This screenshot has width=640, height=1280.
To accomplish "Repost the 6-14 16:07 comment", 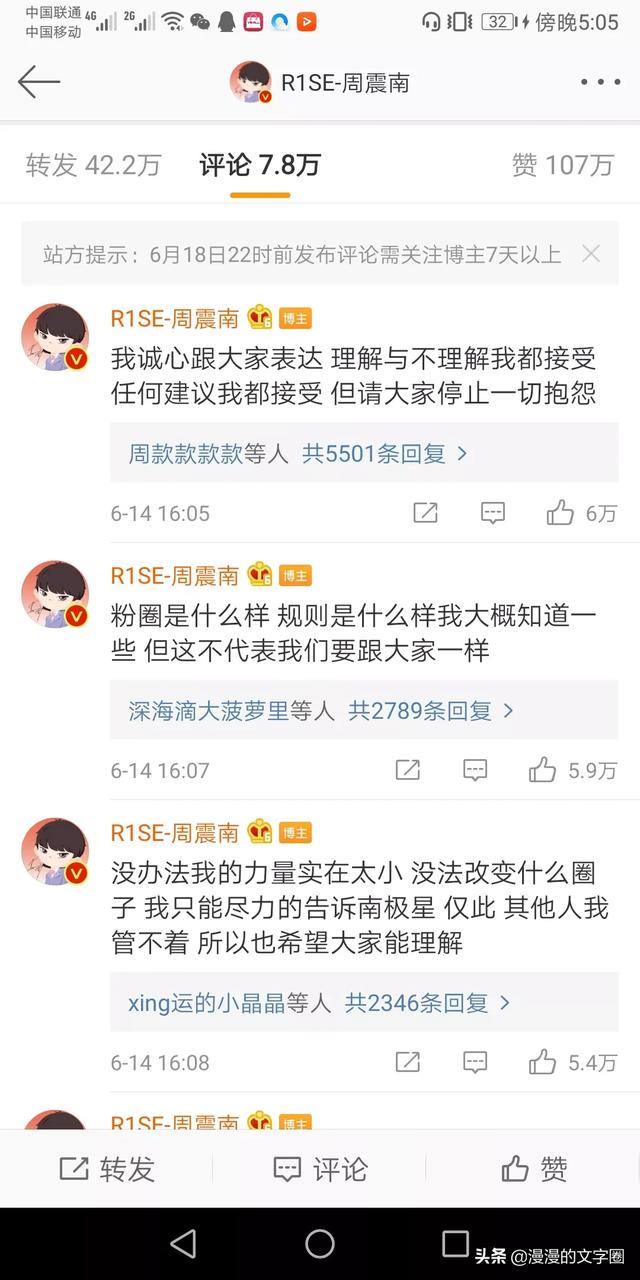I will pyautogui.click(x=407, y=769).
